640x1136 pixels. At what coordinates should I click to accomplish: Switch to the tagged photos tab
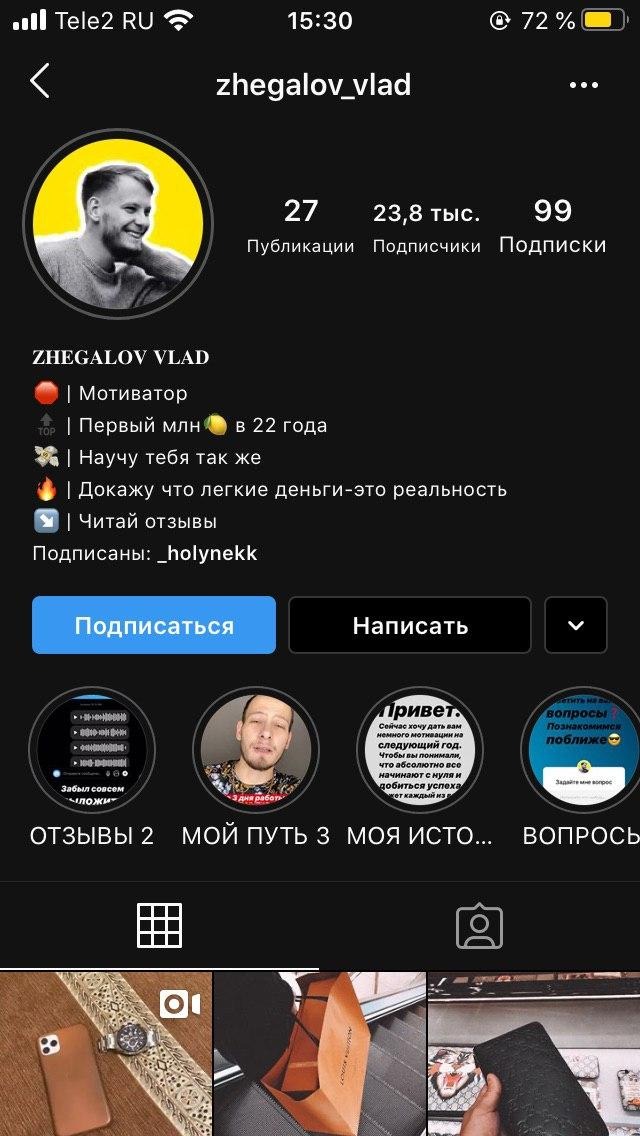pos(479,925)
